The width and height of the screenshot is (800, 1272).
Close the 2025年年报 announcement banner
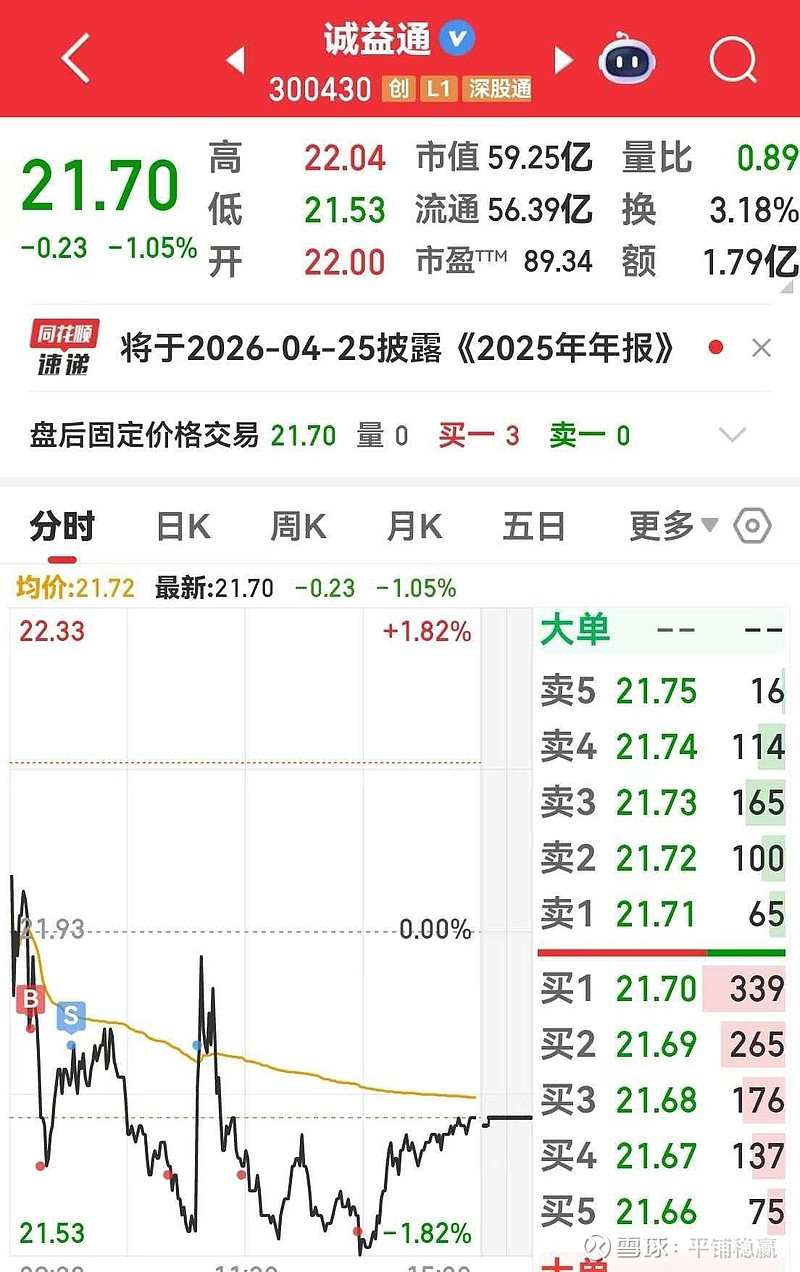click(x=761, y=348)
